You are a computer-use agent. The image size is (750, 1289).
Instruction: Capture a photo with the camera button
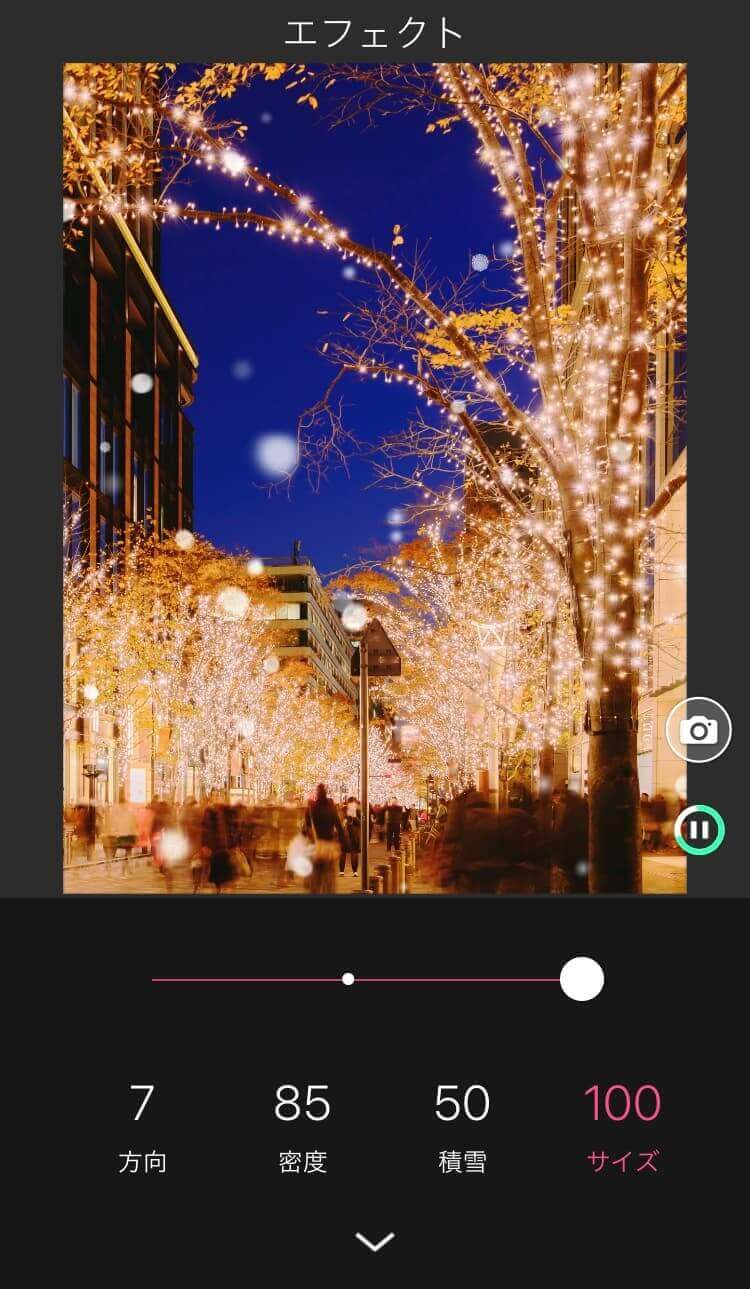coord(698,730)
